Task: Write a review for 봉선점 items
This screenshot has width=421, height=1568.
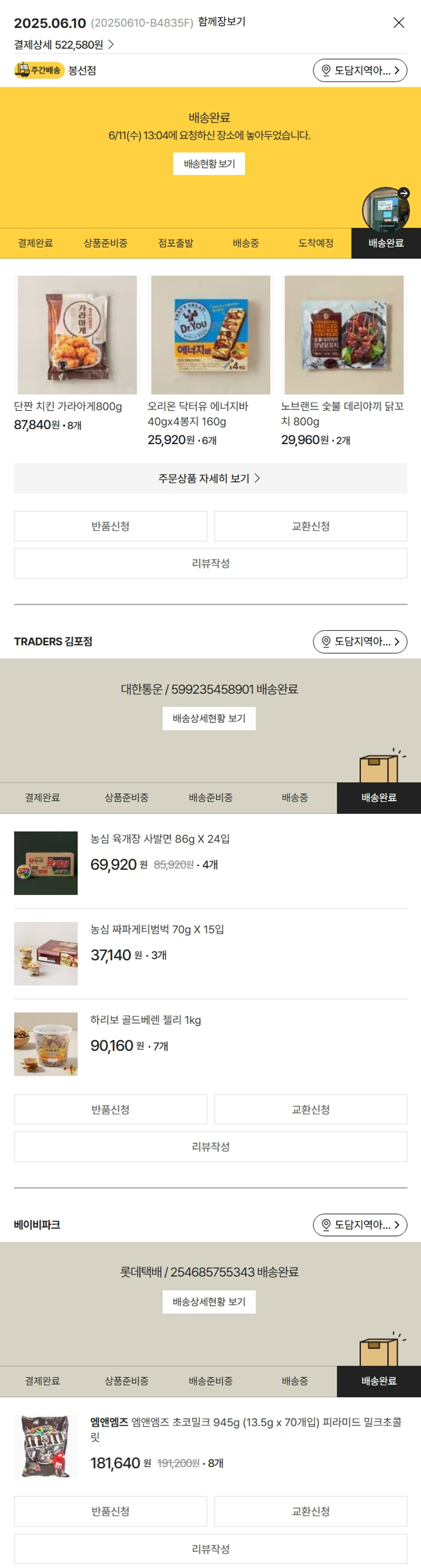Action: click(x=210, y=563)
